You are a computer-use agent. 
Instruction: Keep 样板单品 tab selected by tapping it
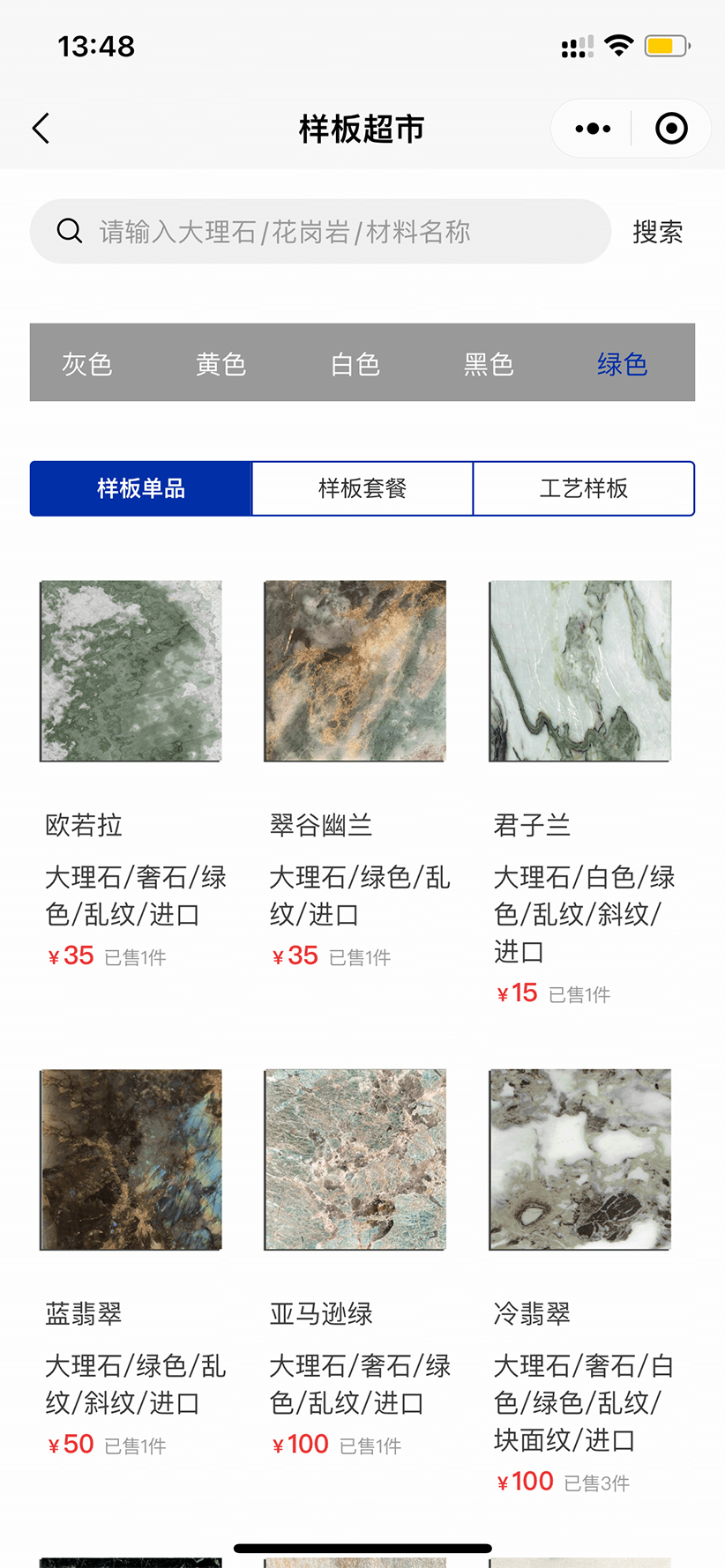tap(139, 488)
